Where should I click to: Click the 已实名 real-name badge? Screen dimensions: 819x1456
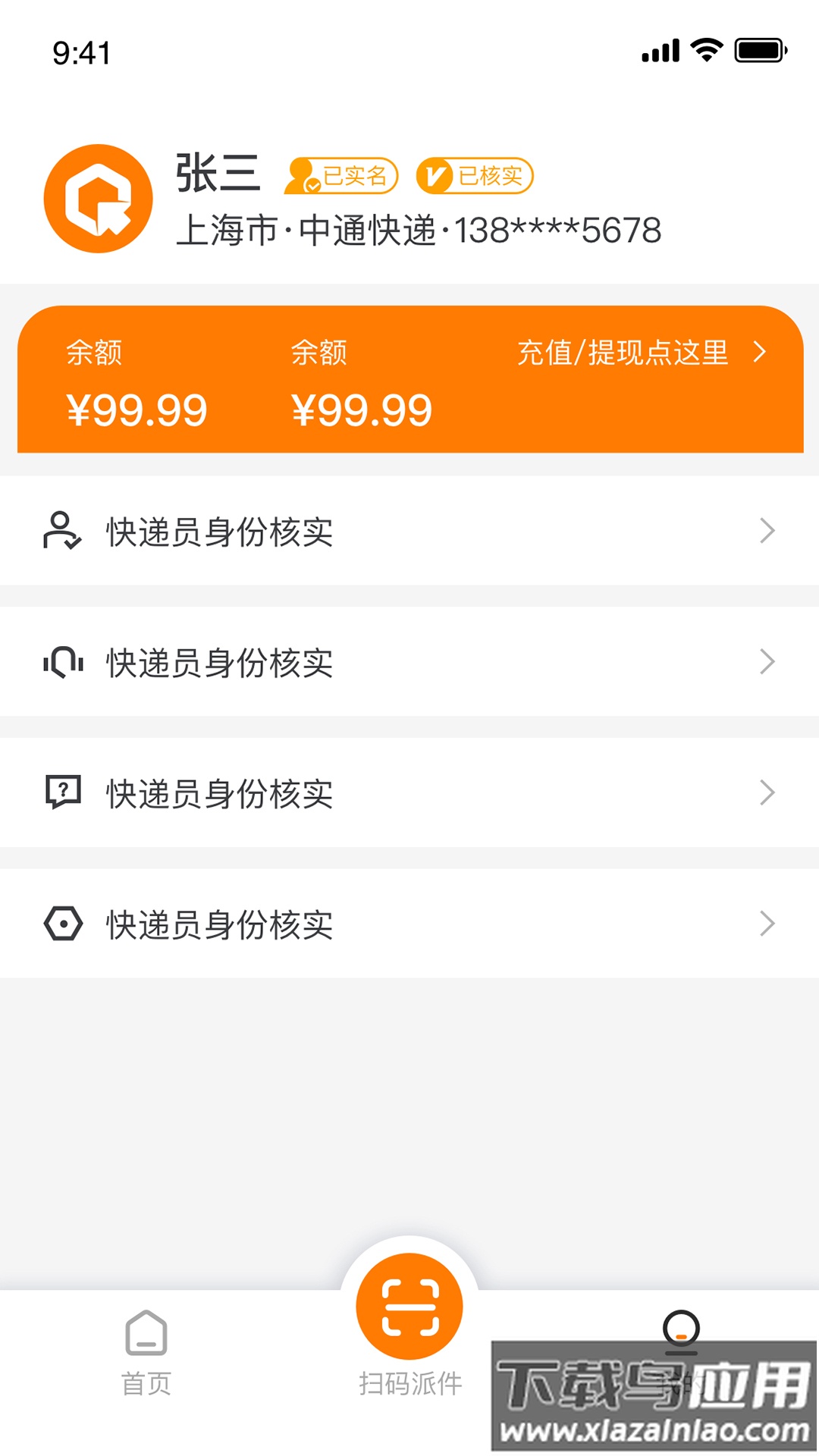341,176
